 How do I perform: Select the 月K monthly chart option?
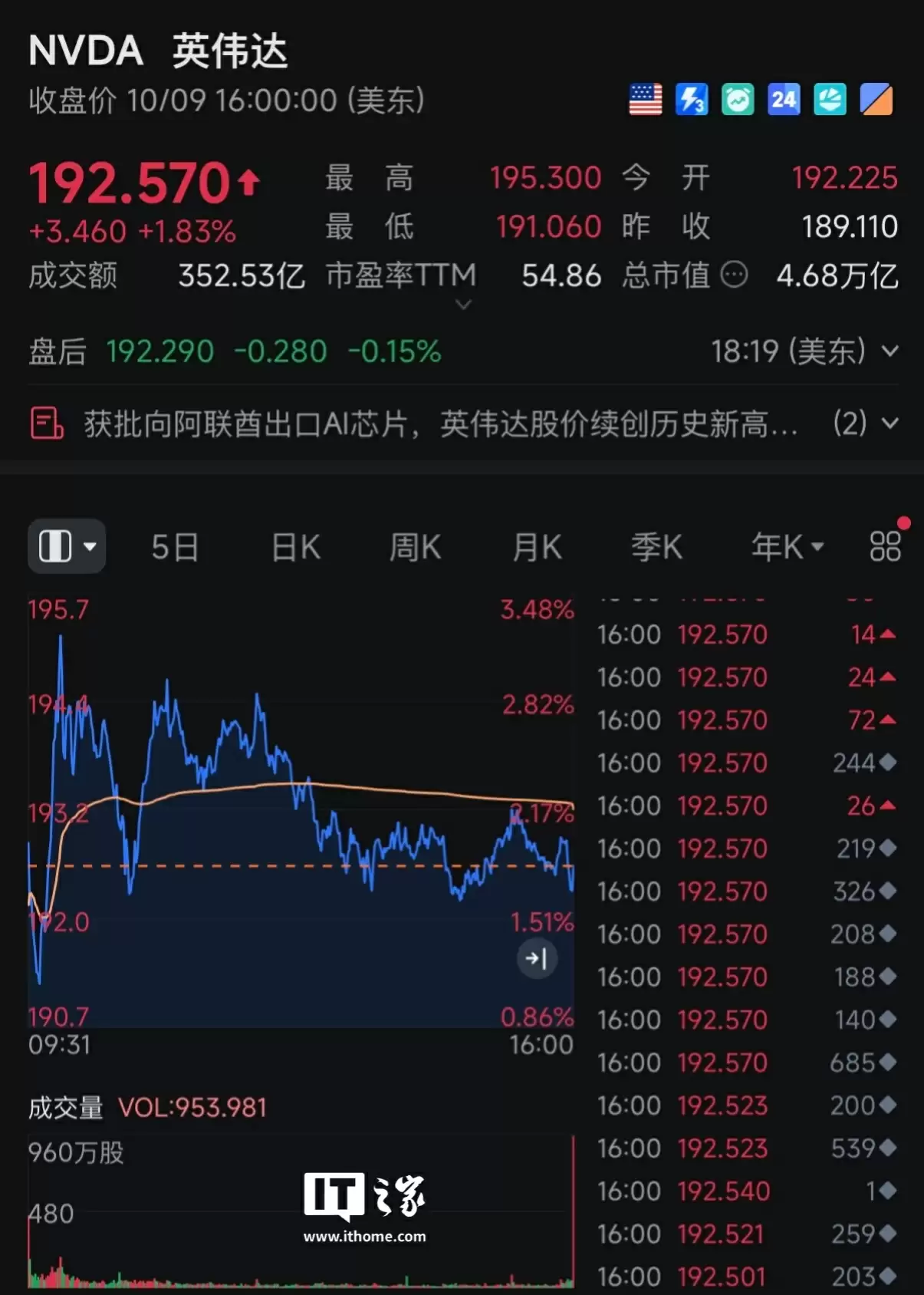536,546
